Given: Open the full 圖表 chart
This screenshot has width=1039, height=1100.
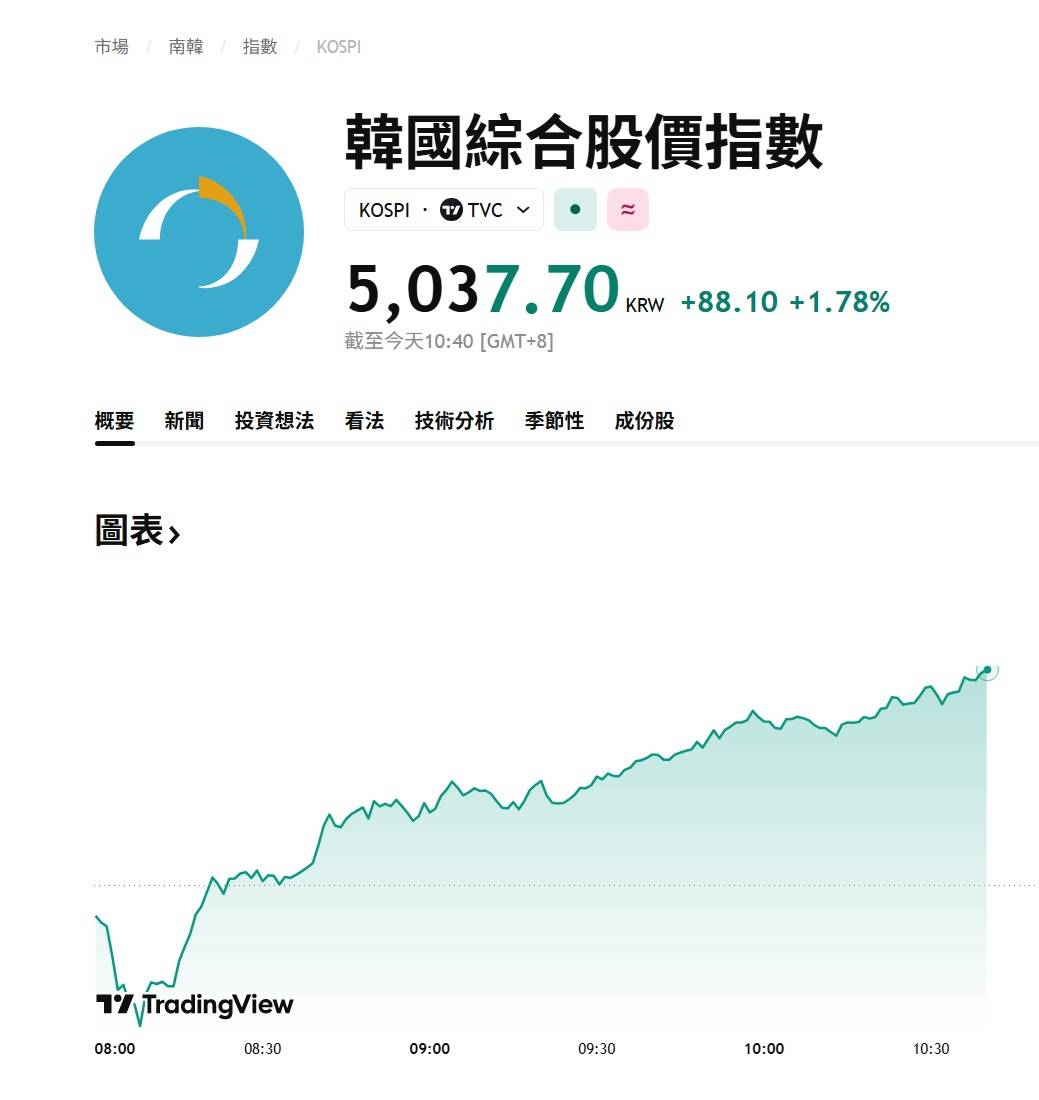Looking at the screenshot, I should (x=137, y=531).
